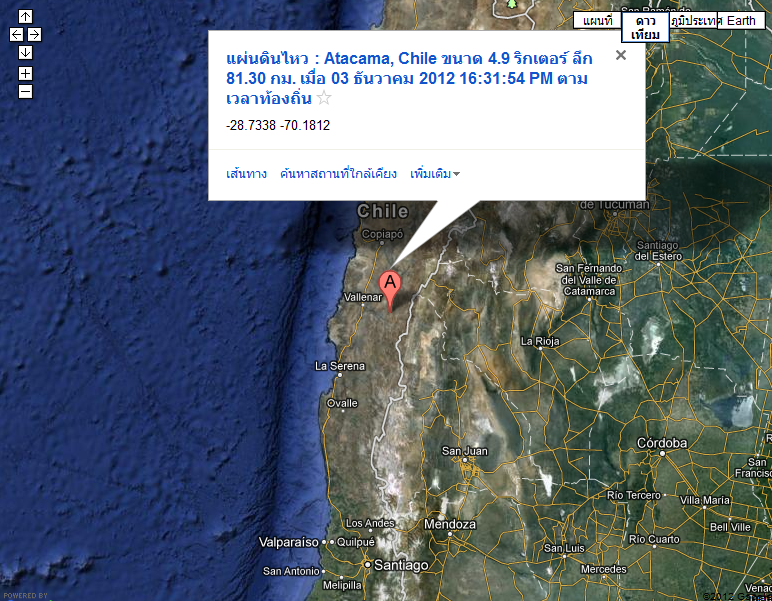Close the earthquake info window
The image size is (772, 601).
pyautogui.click(x=621, y=55)
